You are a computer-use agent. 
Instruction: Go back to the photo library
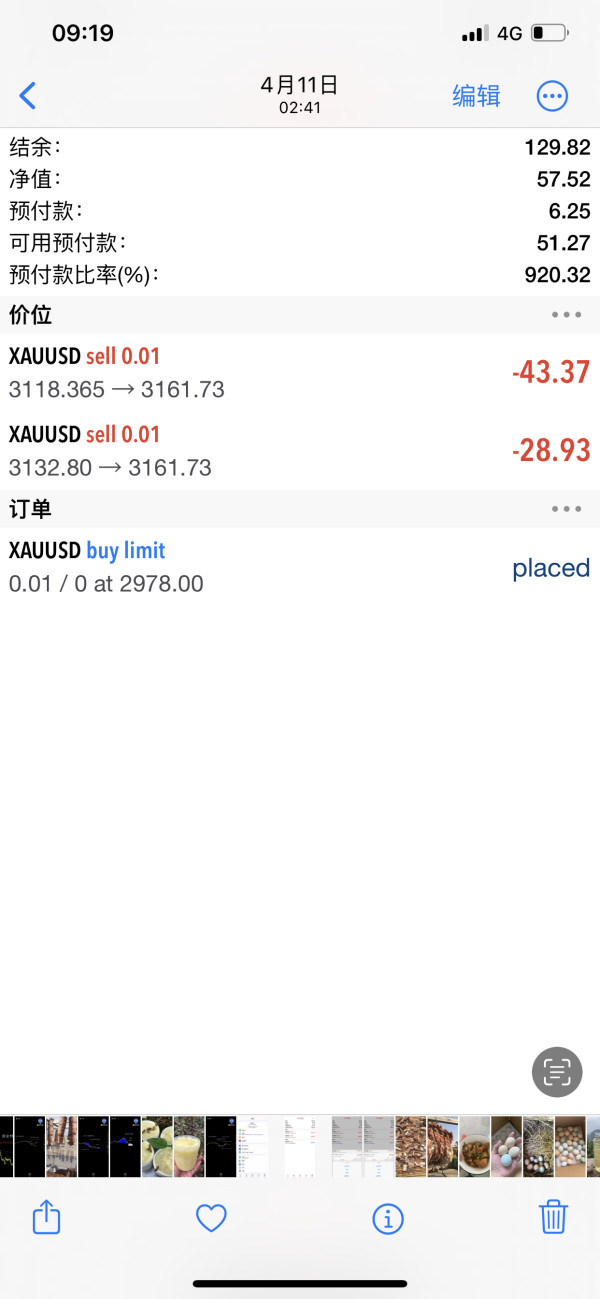(x=28, y=96)
